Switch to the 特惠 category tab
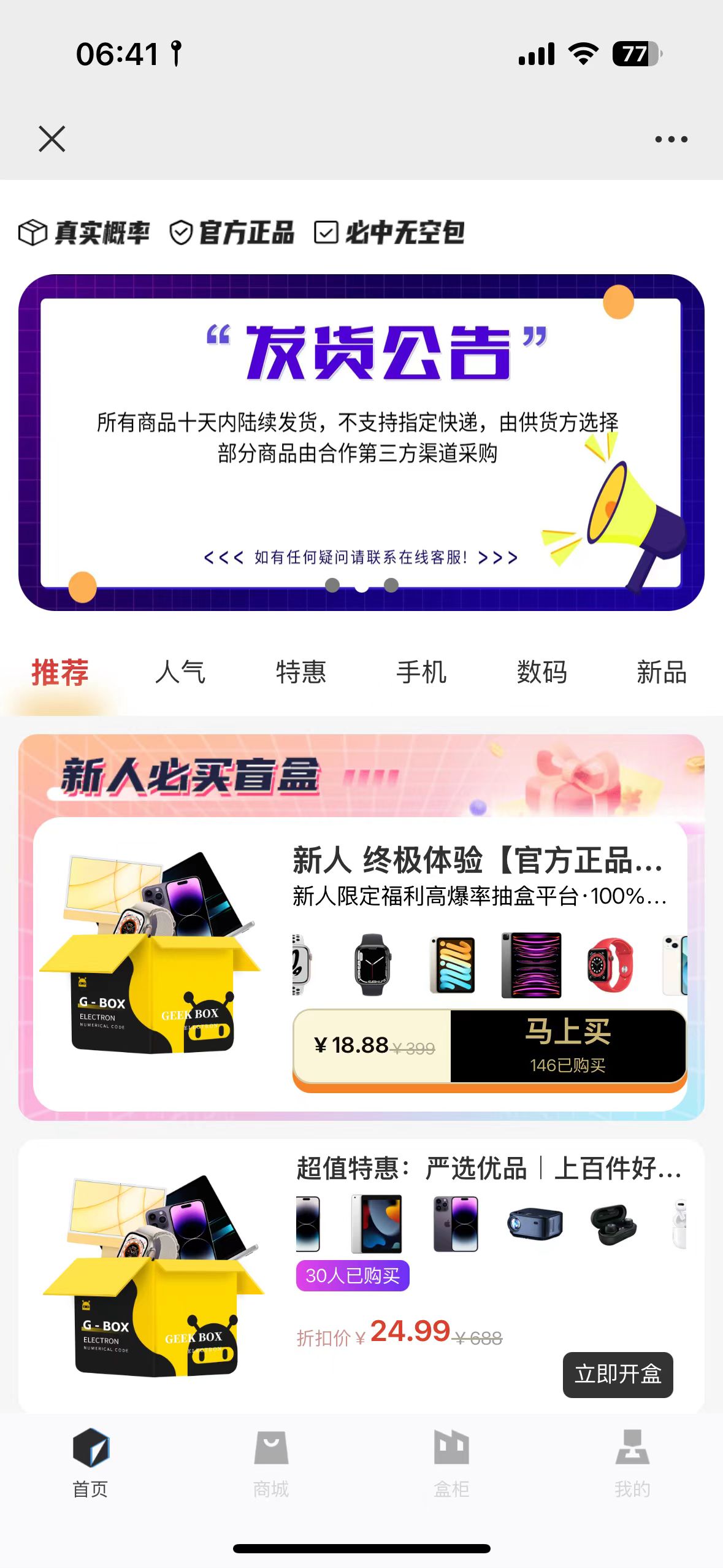The width and height of the screenshot is (723, 1568). click(x=300, y=672)
